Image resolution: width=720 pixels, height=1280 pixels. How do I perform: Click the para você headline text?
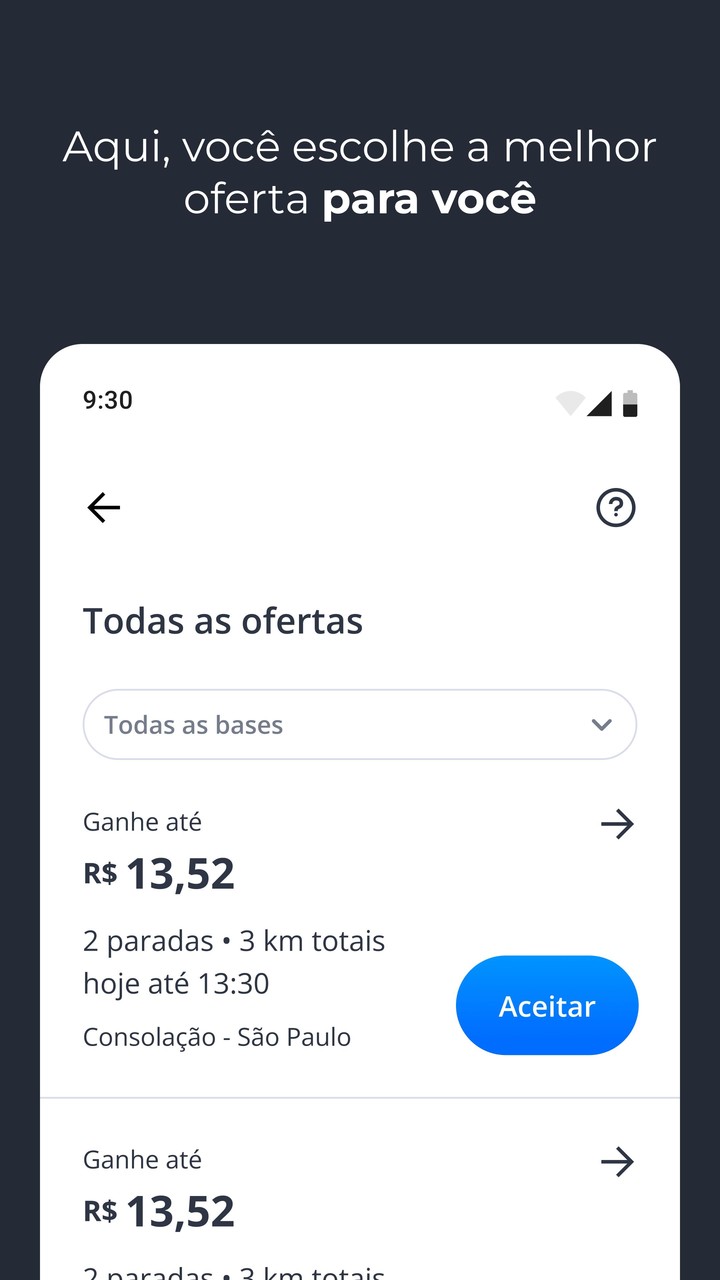coord(427,199)
